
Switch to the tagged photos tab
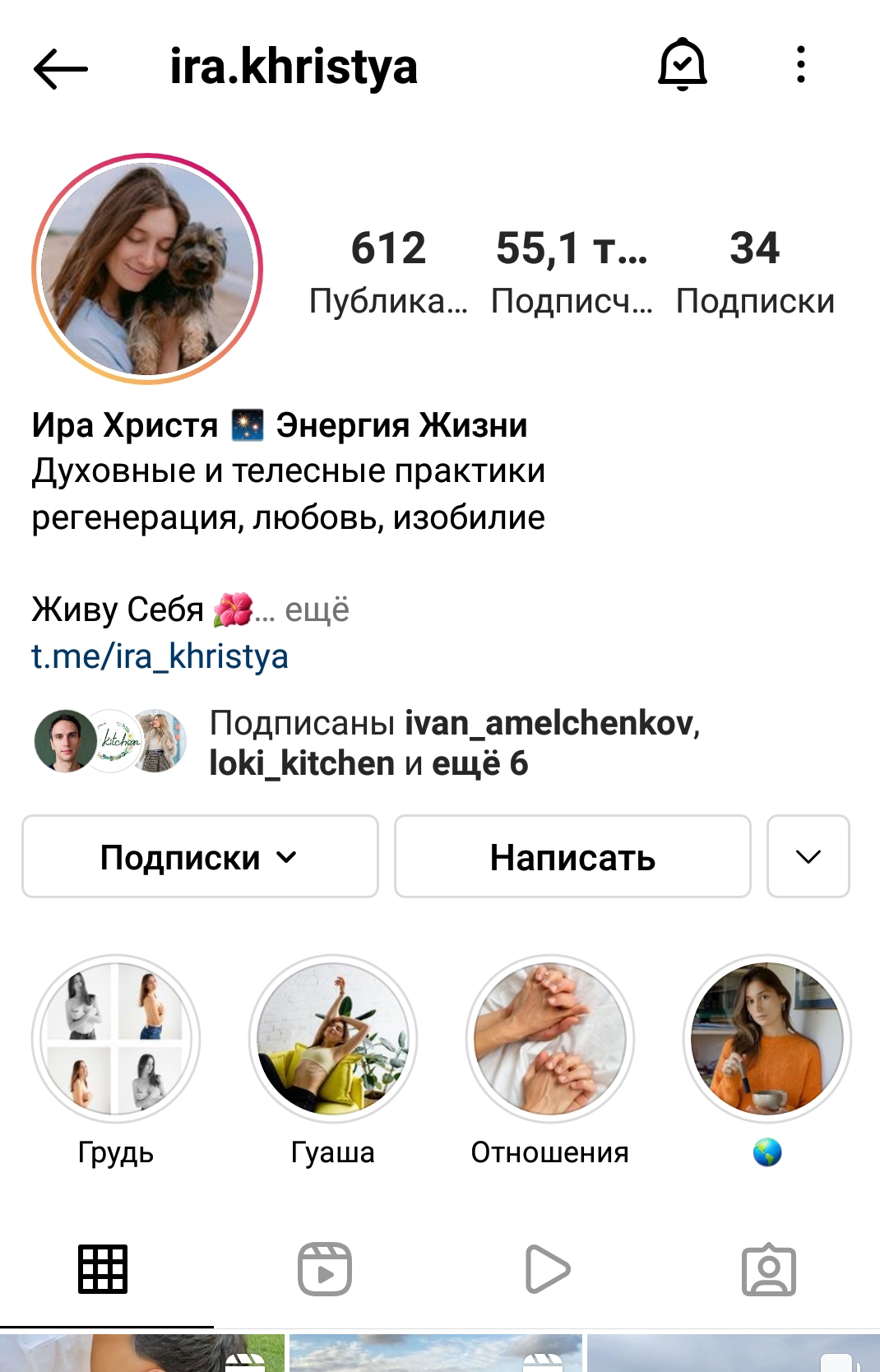pos(769,1269)
